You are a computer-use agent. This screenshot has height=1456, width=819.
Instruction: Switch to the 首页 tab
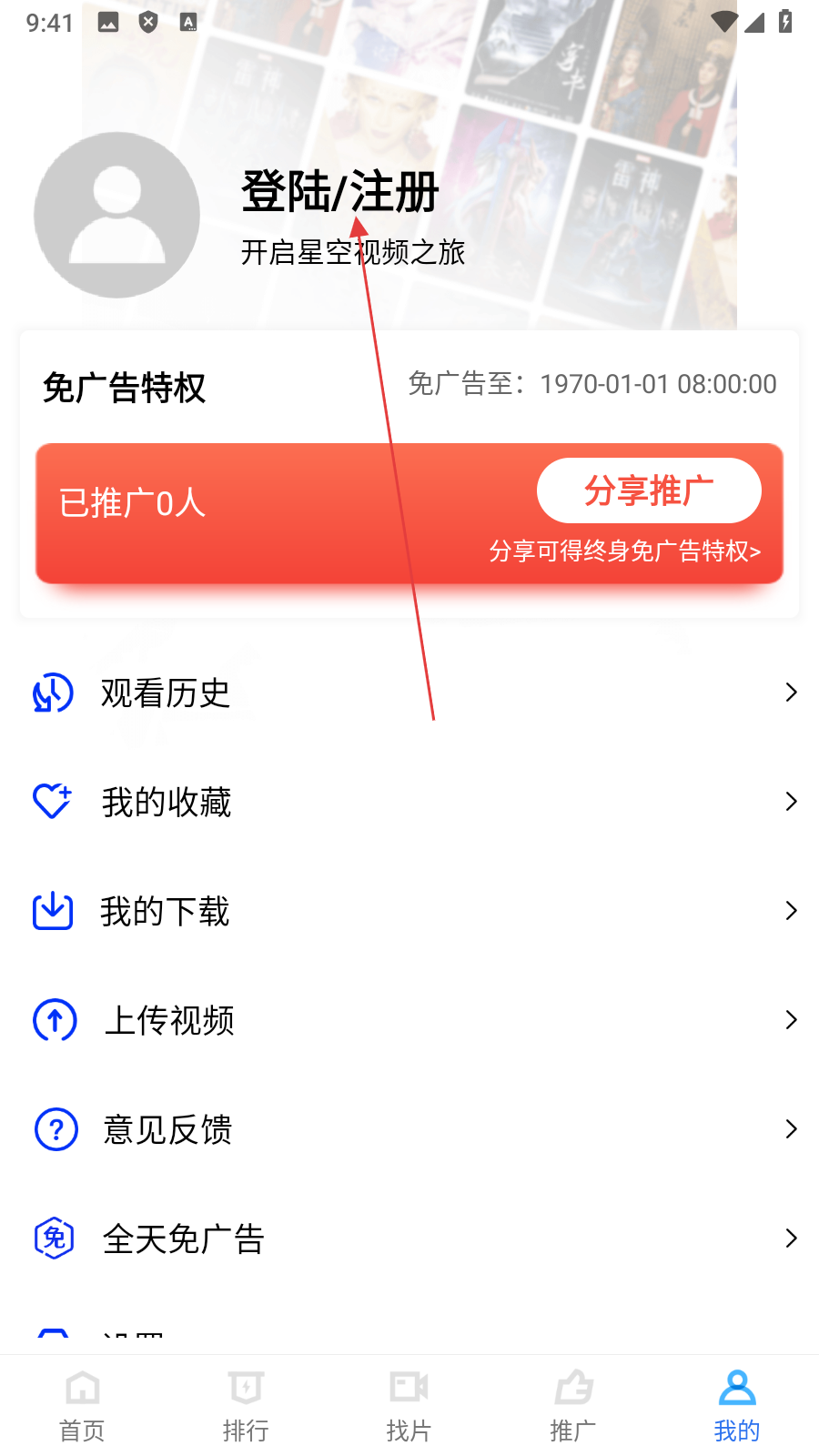(x=82, y=1406)
